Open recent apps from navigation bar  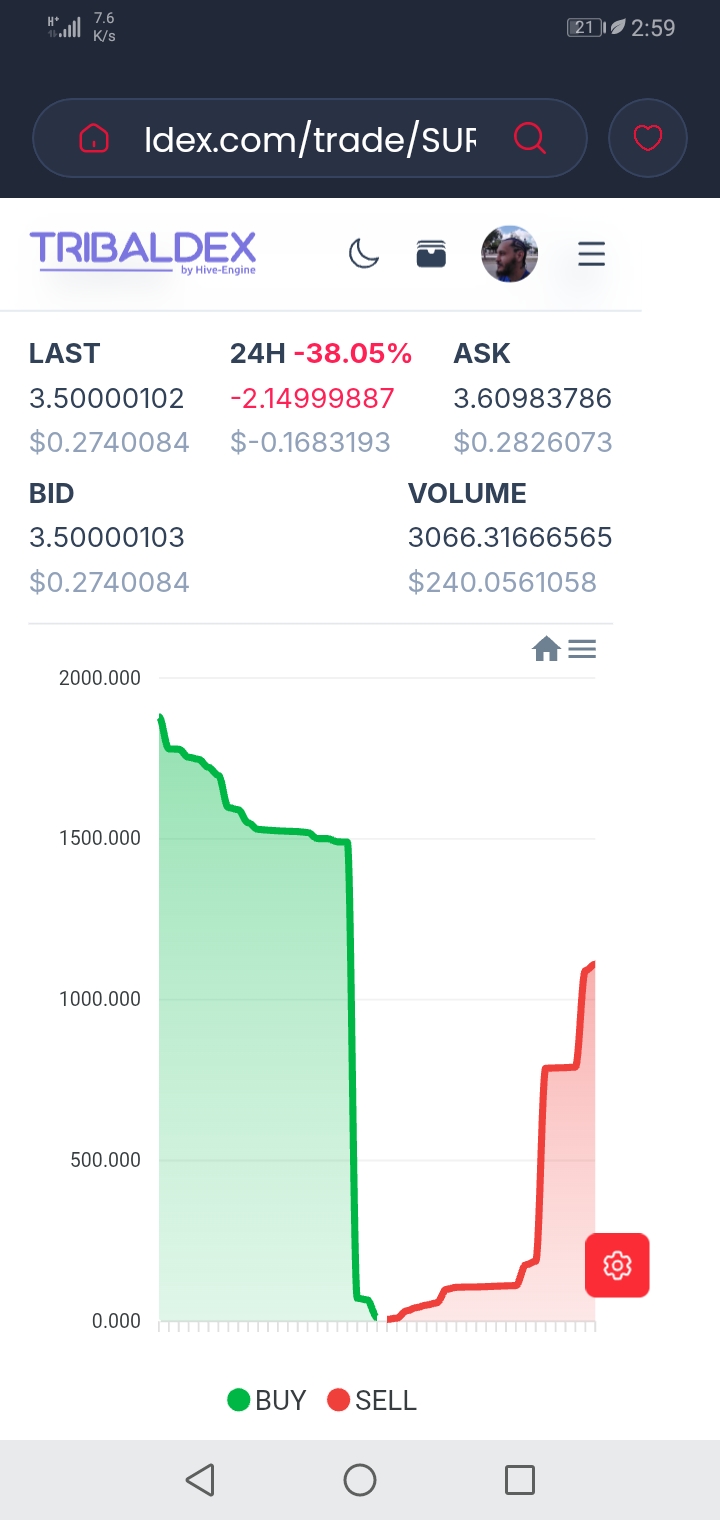pyautogui.click(x=520, y=1480)
